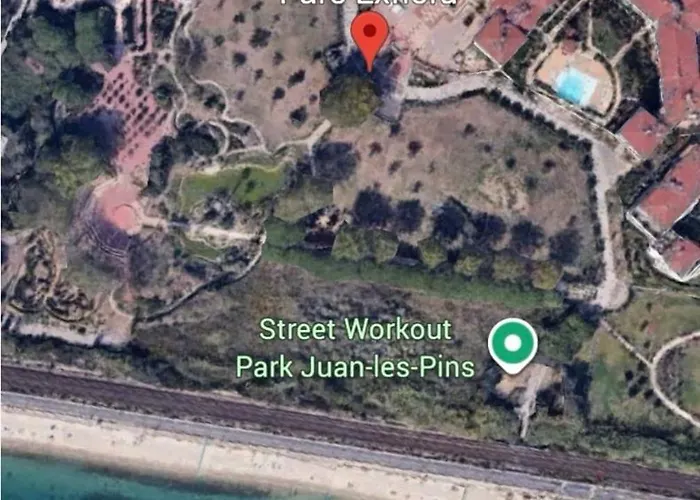Screen dimensions: 700x500
Task: Tap the red location pin marker
Action: point(372,33)
